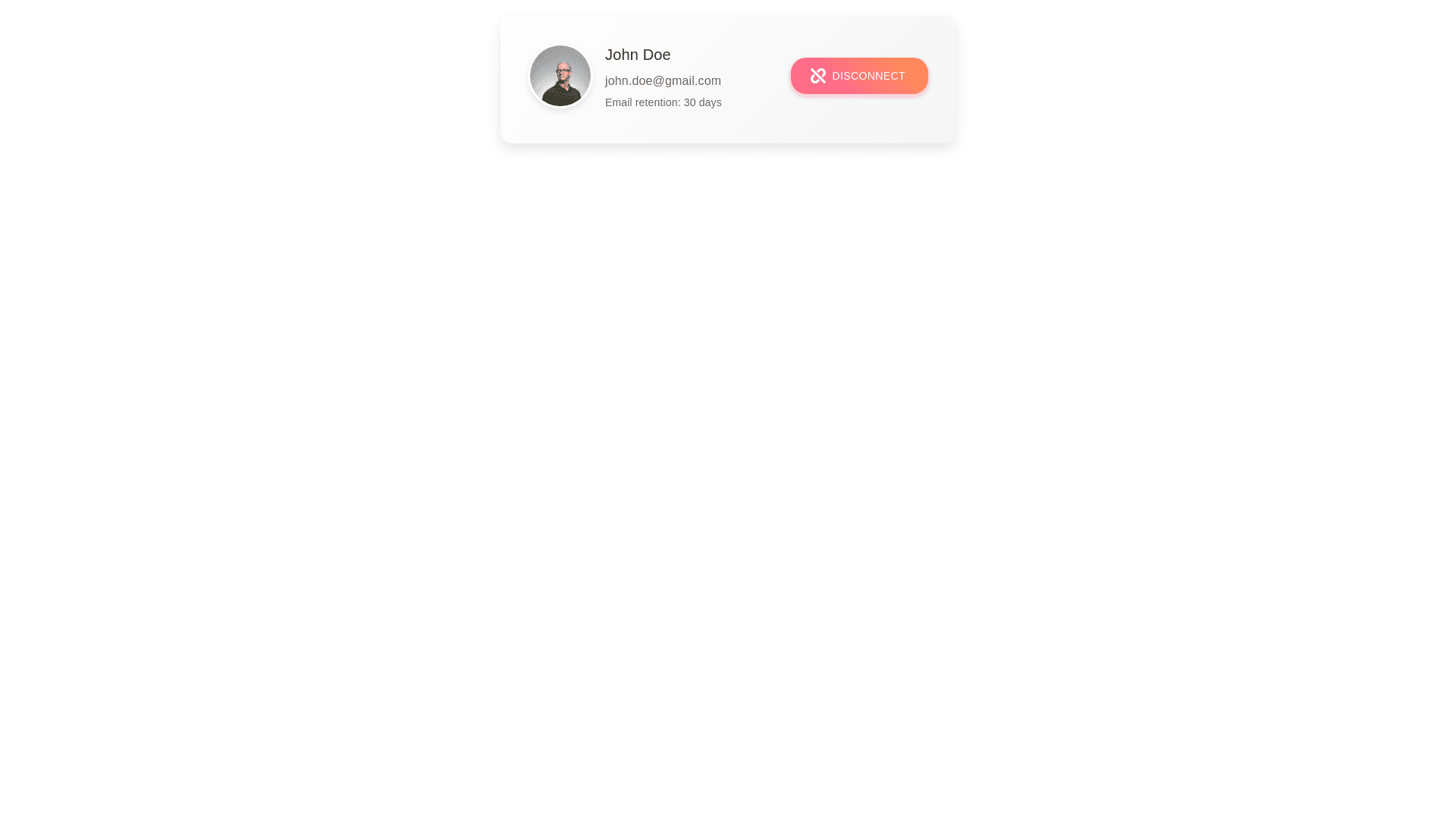1456x819 pixels.
Task: Disconnect John Doe's Gmail account
Action: click(858, 76)
